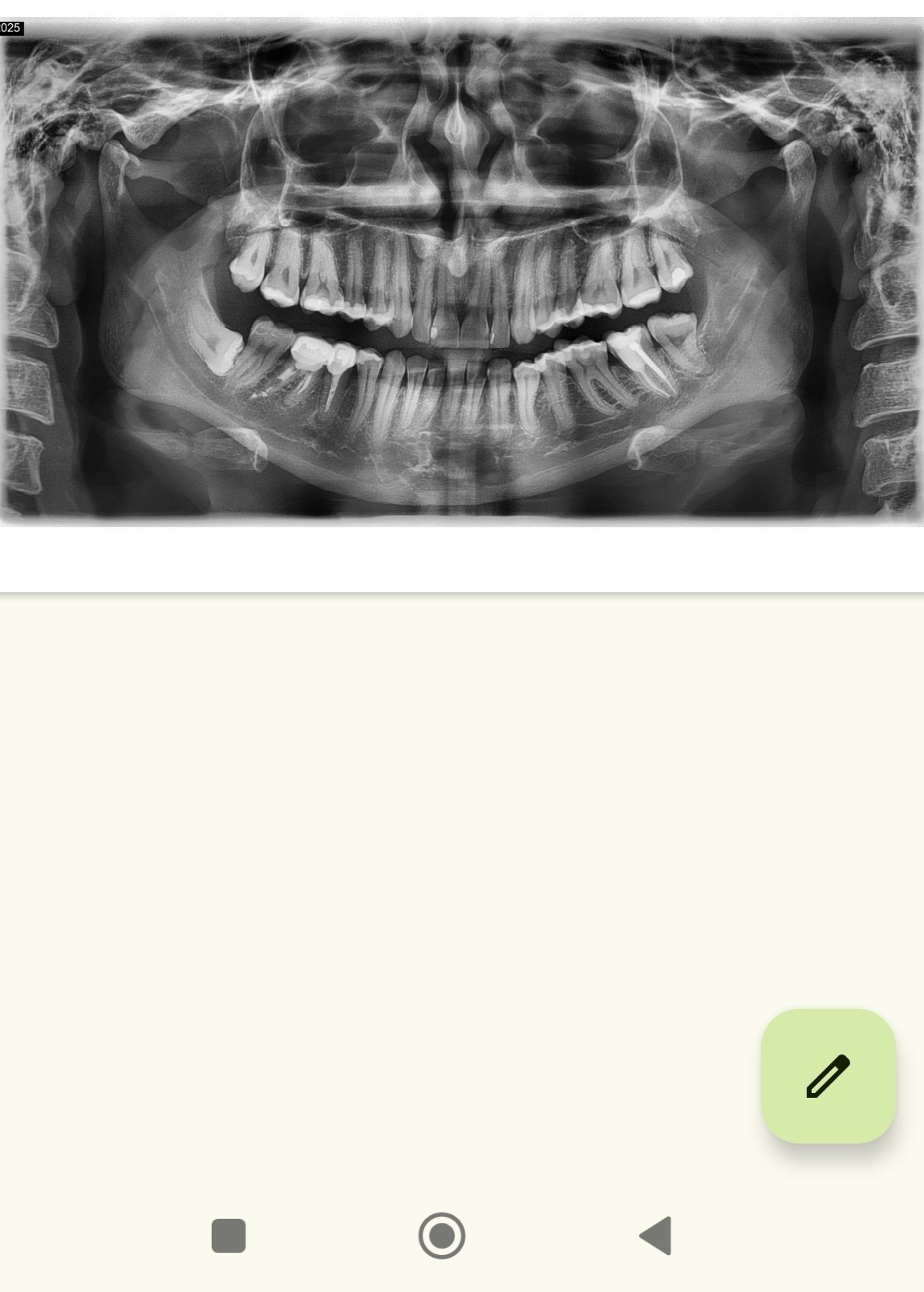The width and height of the screenshot is (924, 1292).
Task: Go back using the navigation bar
Action: pos(655,1235)
